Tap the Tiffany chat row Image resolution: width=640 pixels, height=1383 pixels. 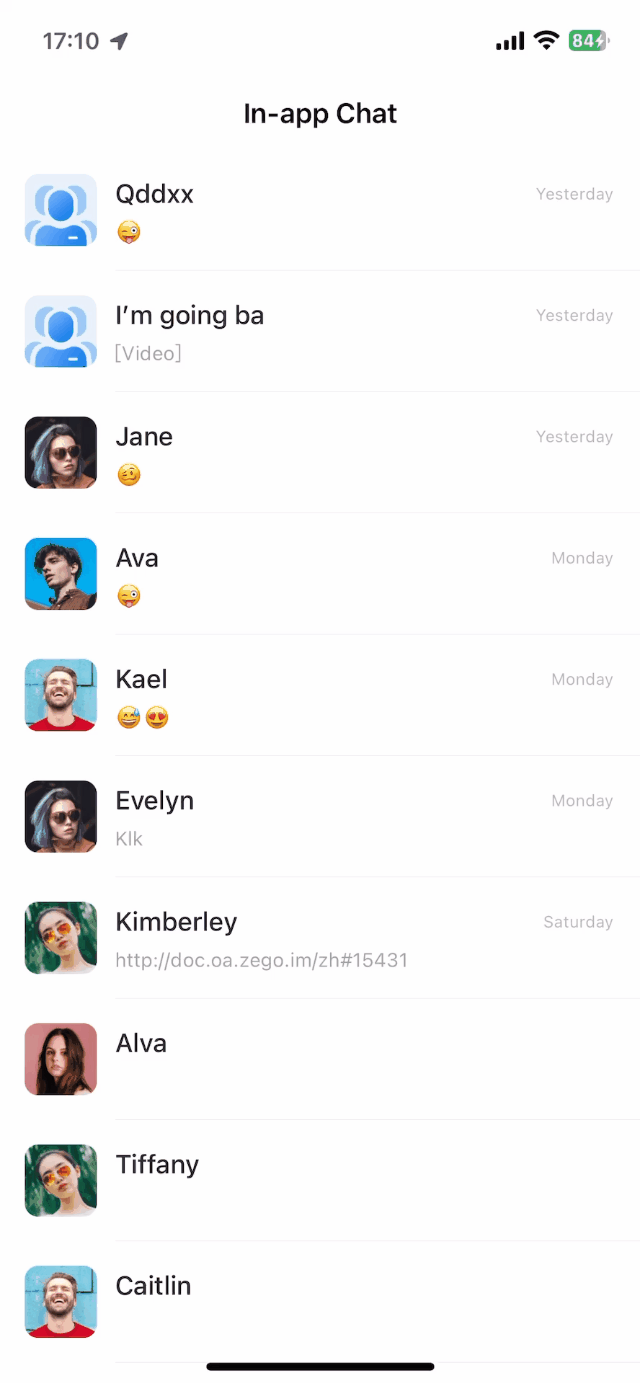(x=320, y=1180)
